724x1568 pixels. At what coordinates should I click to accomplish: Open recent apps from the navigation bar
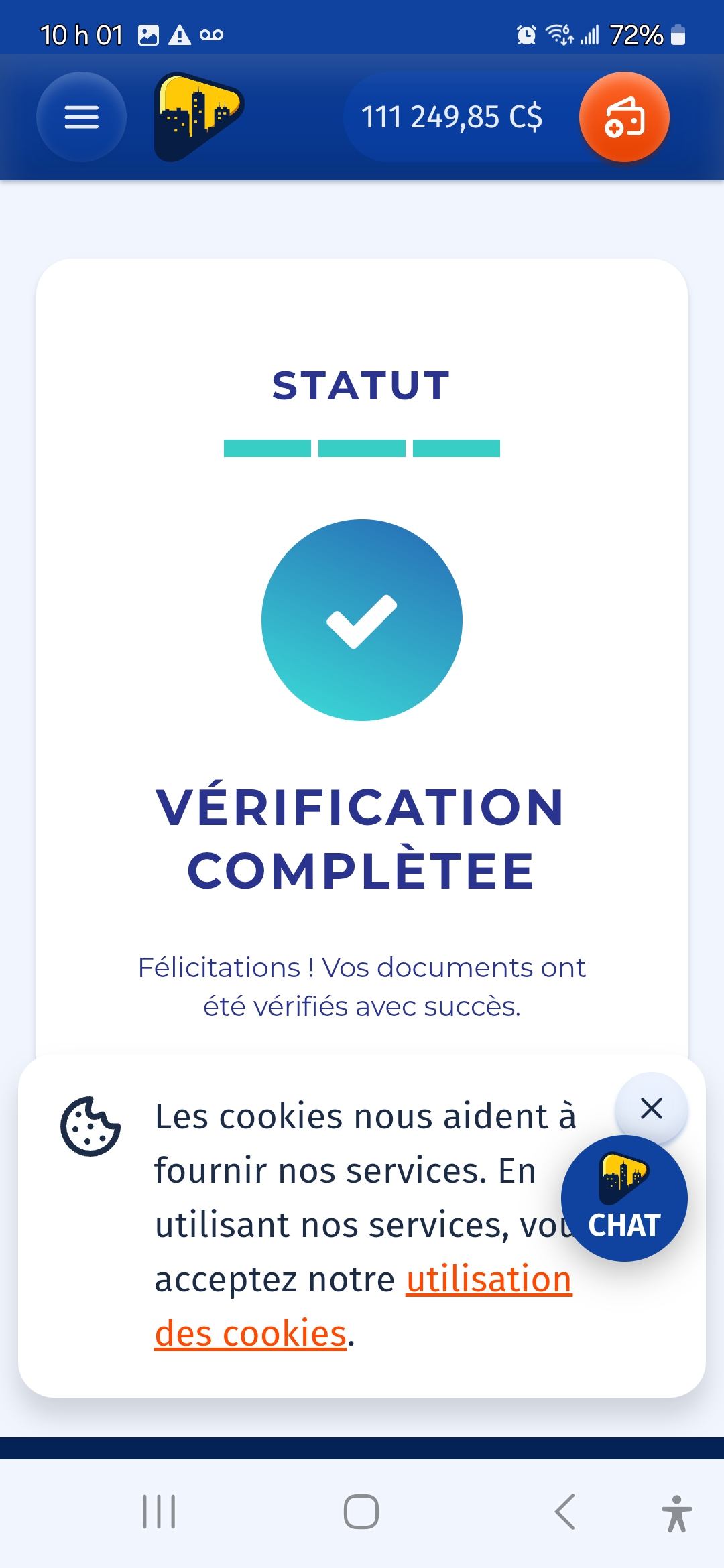pos(159,1512)
